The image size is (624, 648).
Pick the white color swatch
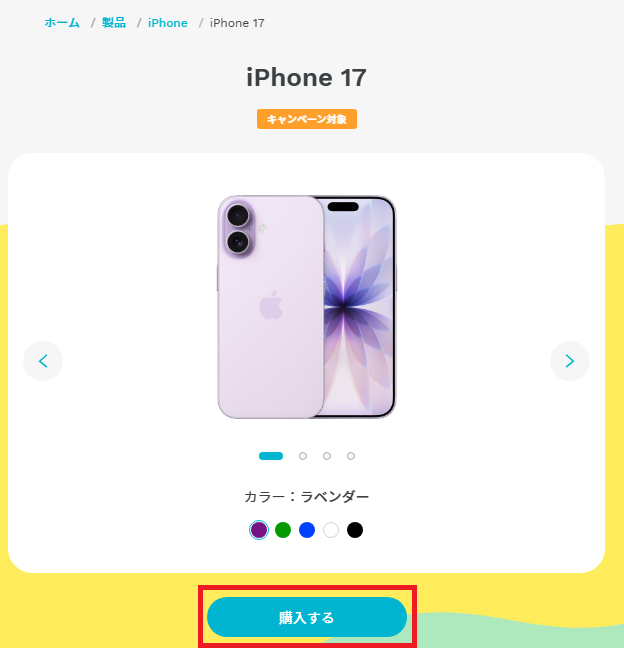click(331, 530)
